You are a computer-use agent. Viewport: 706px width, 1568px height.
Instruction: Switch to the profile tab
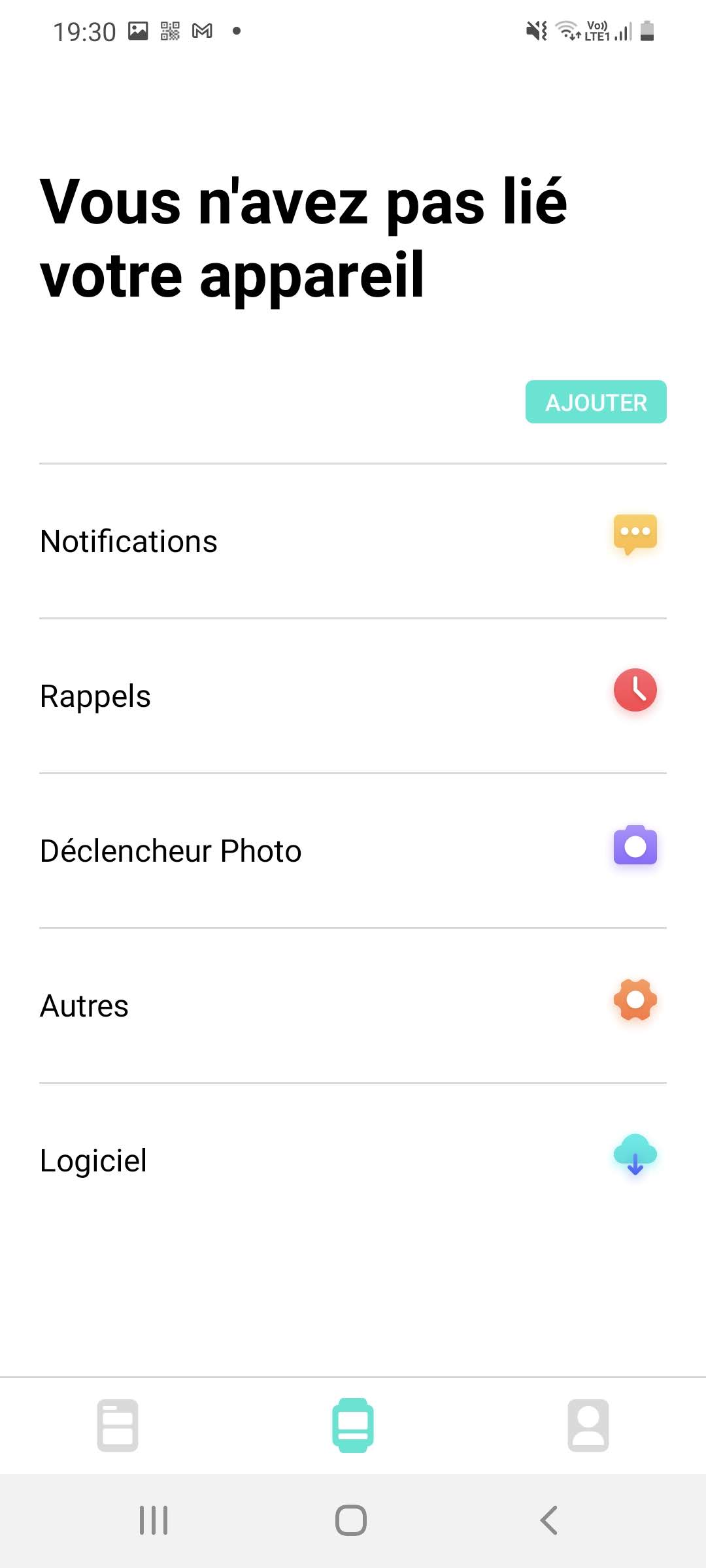pyautogui.click(x=588, y=1425)
